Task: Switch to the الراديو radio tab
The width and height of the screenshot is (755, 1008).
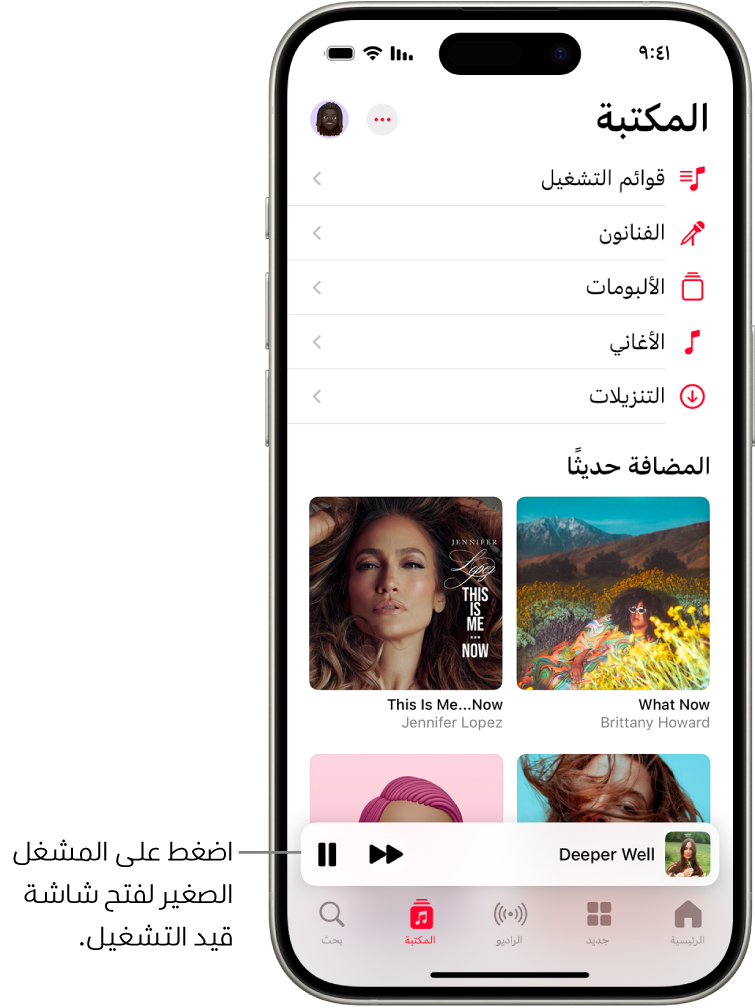Action: (x=510, y=921)
